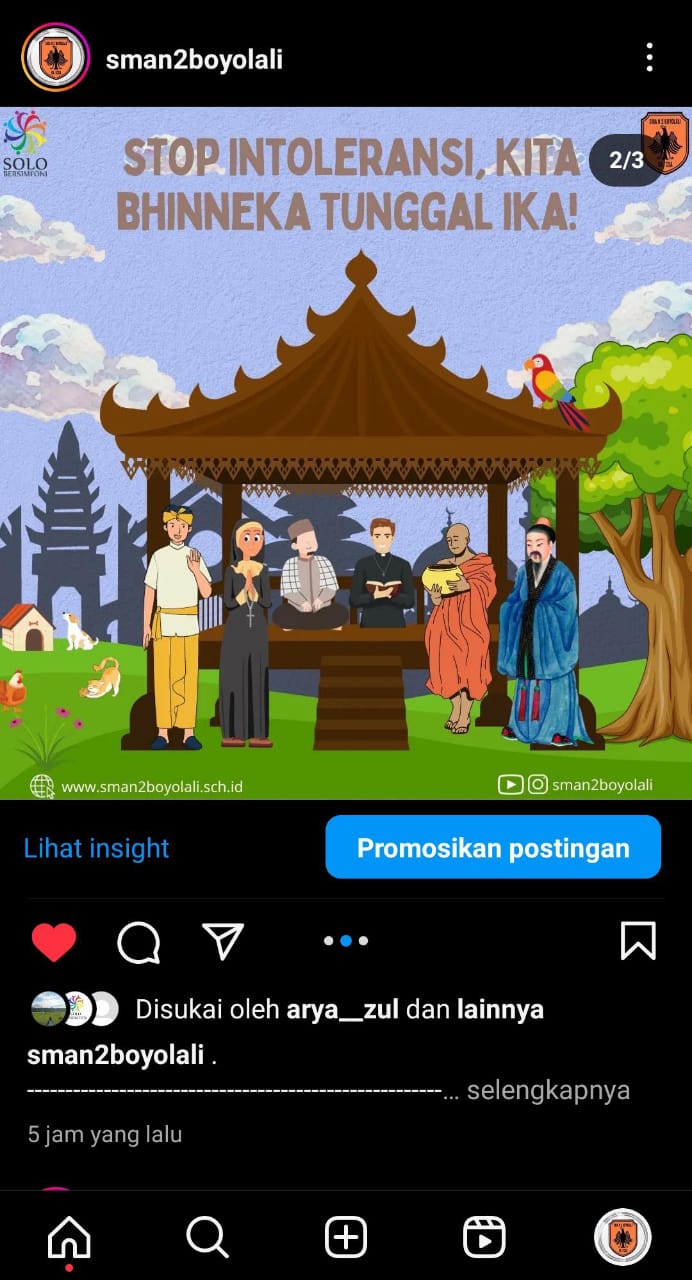692x1280 pixels.
Task: Save the post with the bookmark icon
Action: tap(638, 941)
